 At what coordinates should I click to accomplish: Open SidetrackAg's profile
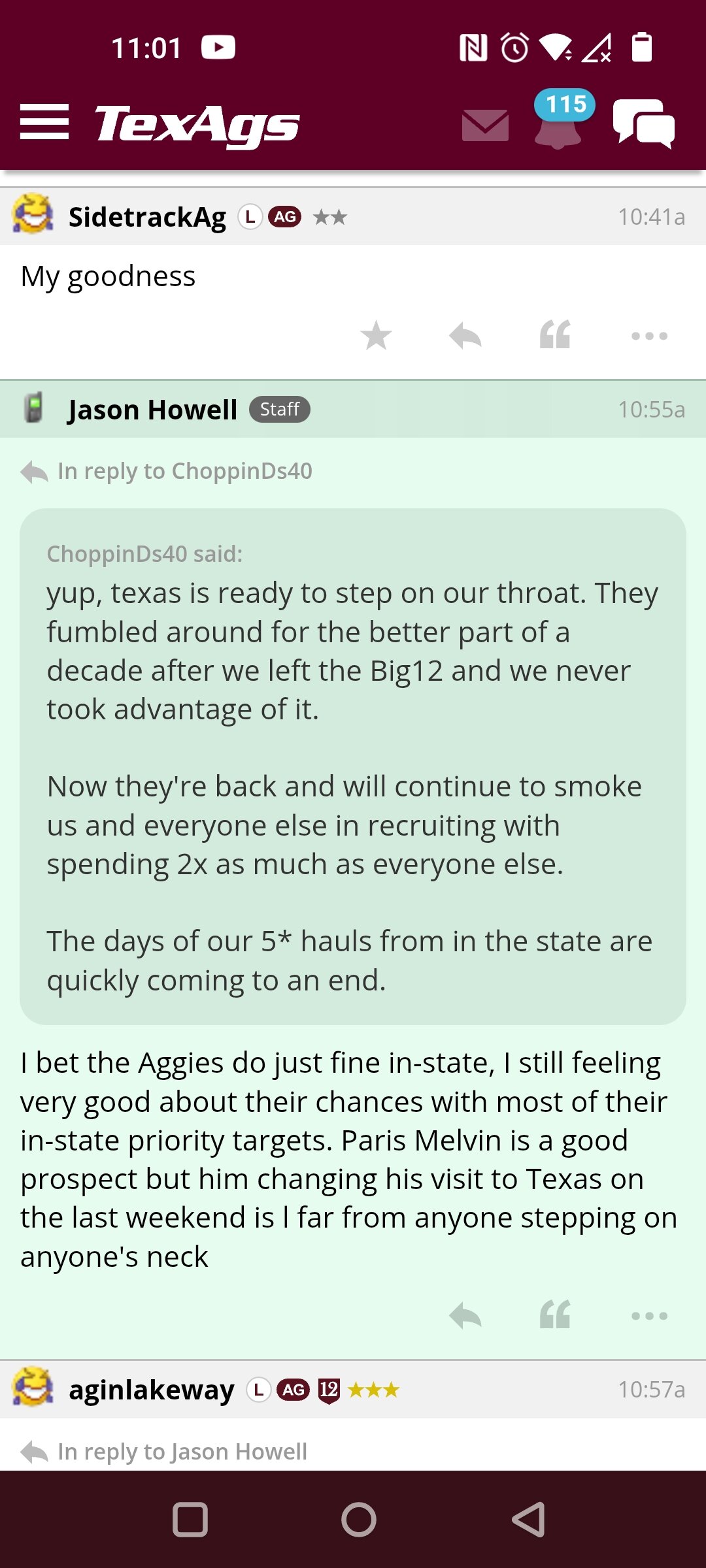tap(147, 217)
